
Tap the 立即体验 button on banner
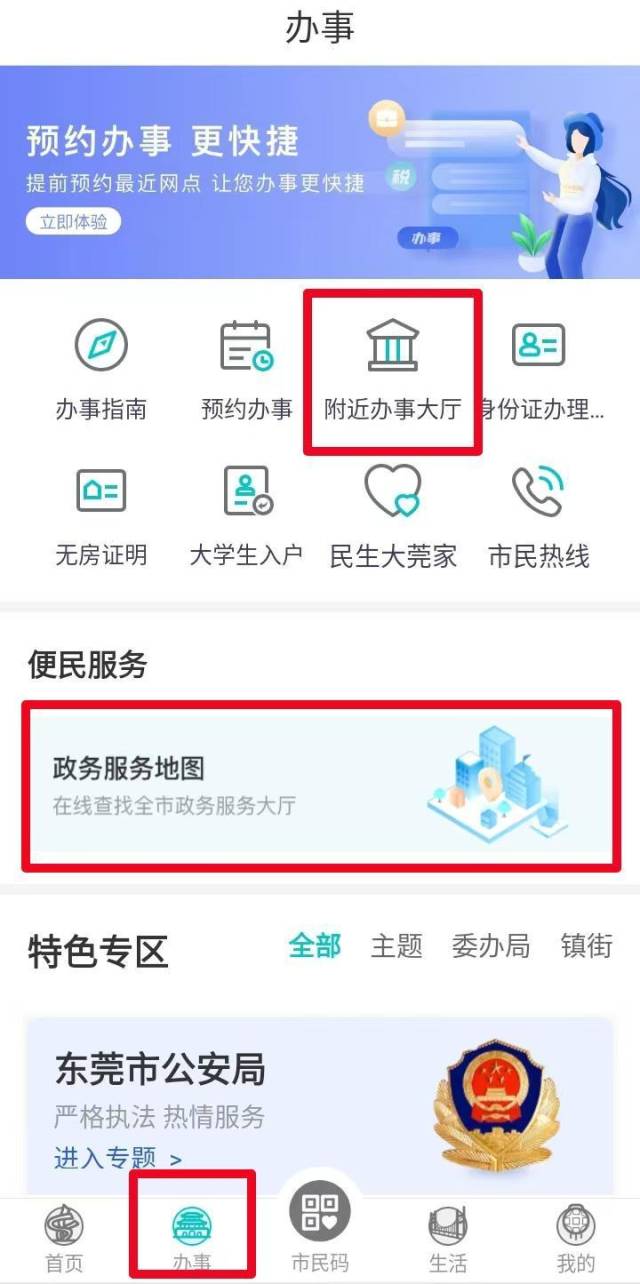click(x=73, y=222)
